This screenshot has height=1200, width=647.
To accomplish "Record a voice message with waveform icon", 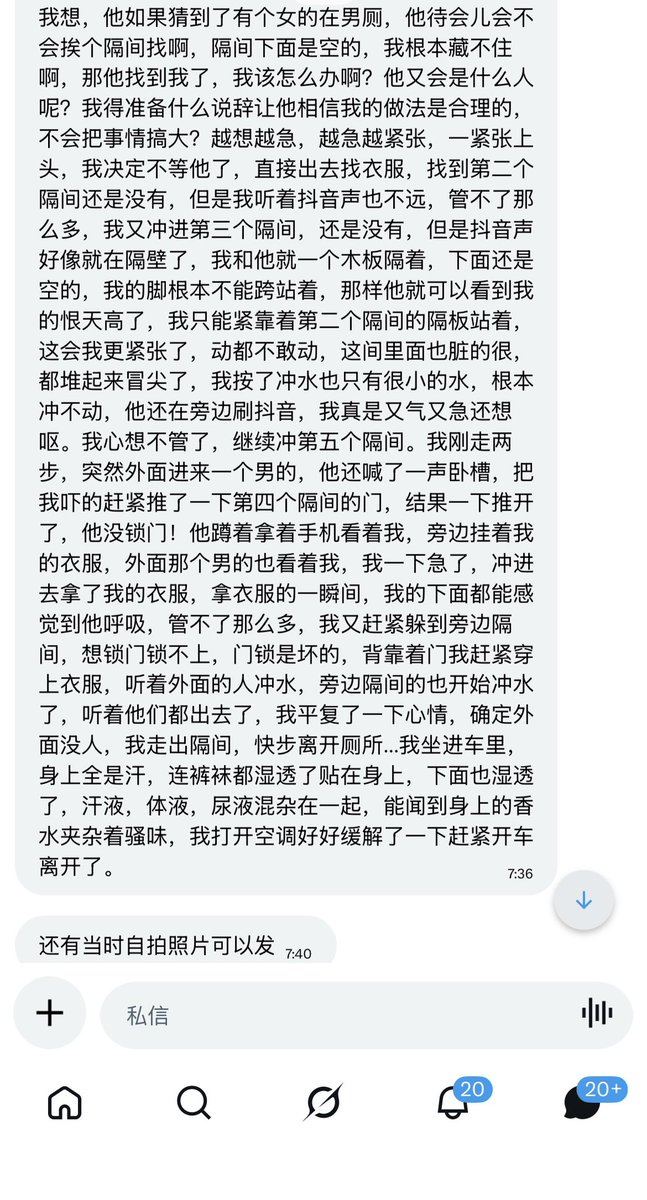I will coord(597,1013).
